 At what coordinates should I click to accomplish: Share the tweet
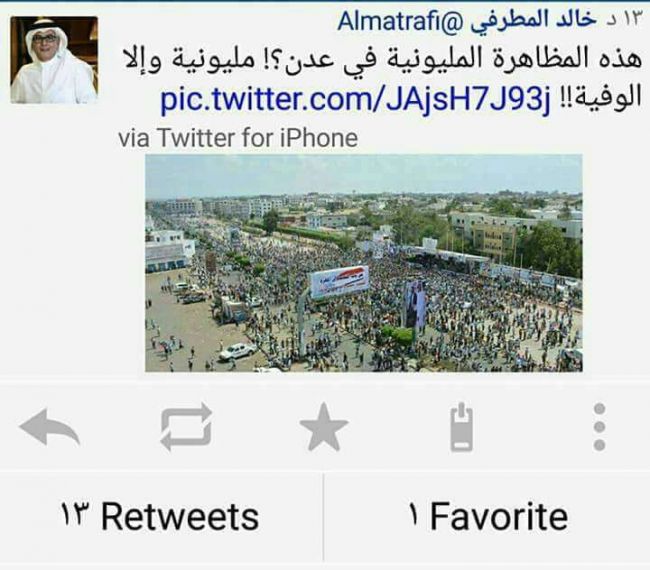[461, 427]
